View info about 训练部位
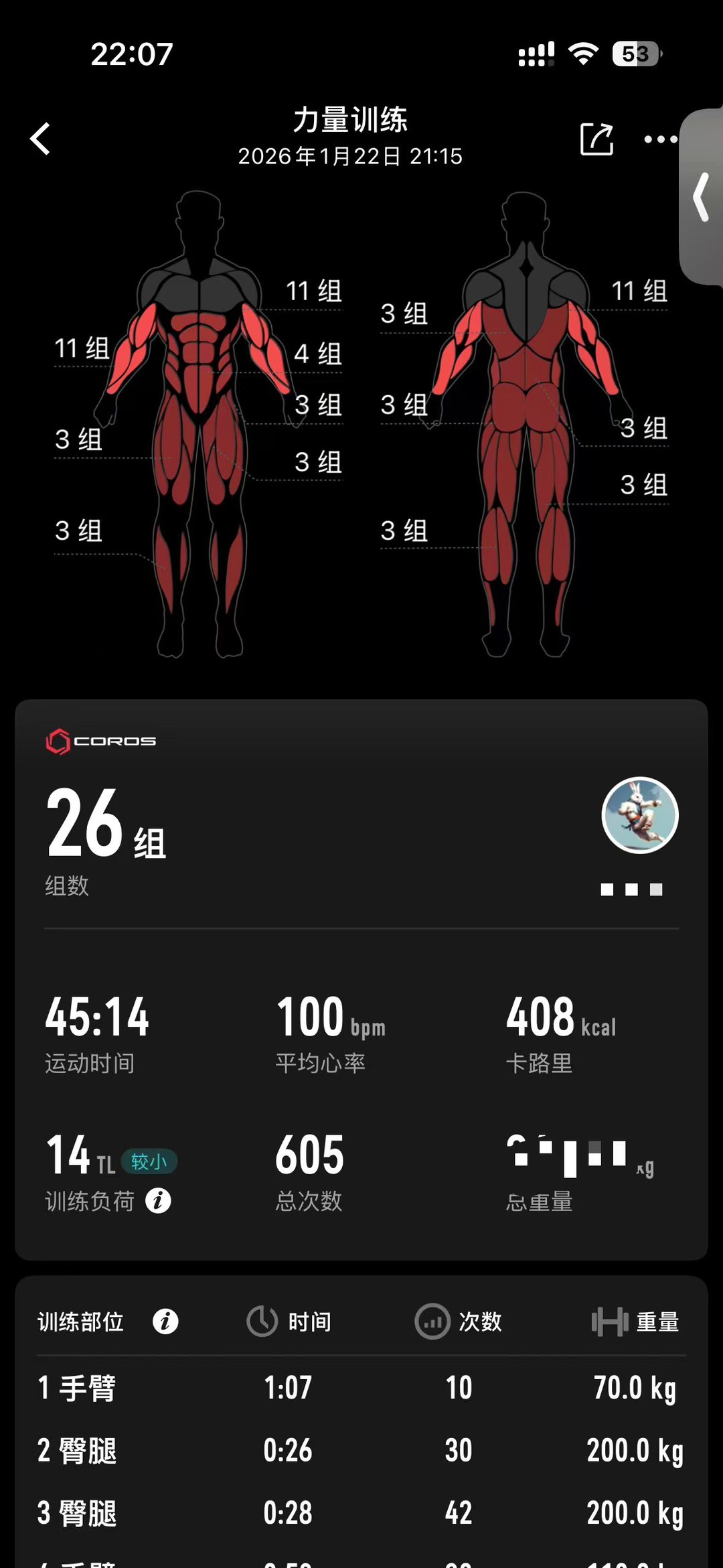 pyautogui.click(x=165, y=1322)
